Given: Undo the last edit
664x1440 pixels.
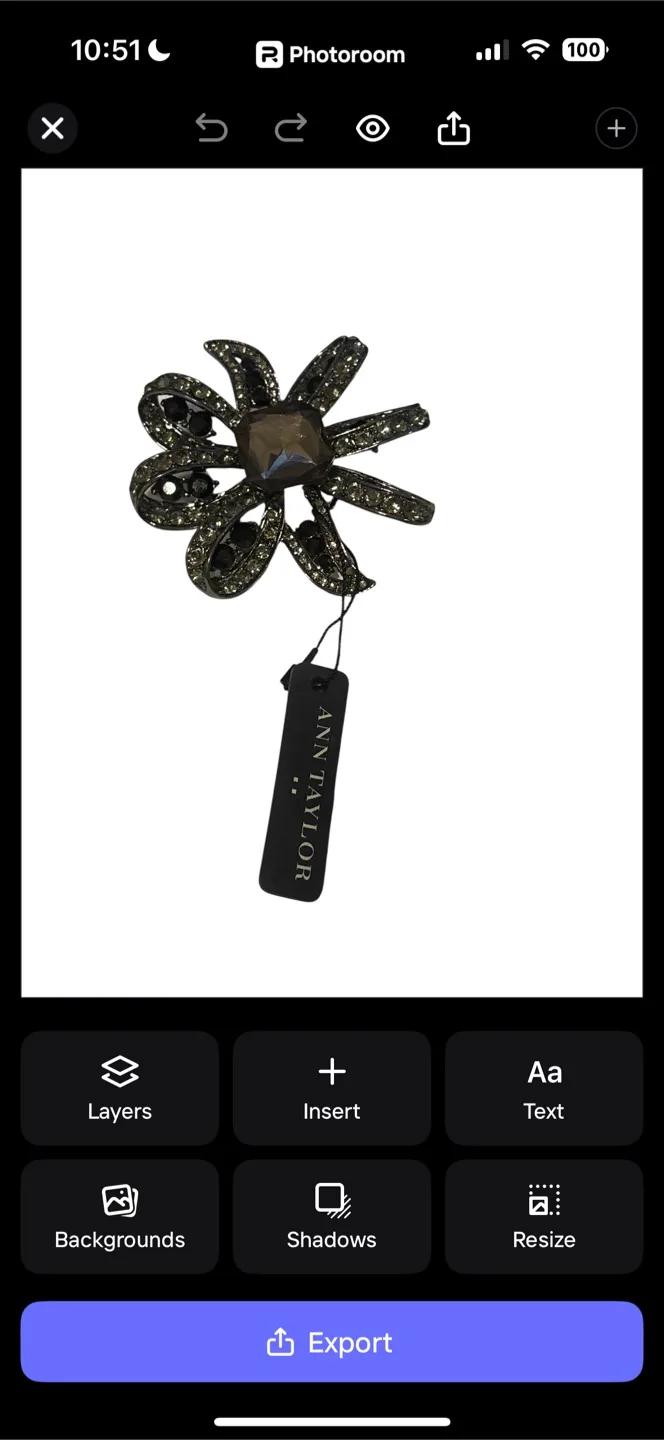Looking at the screenshot, I should 211,128.
